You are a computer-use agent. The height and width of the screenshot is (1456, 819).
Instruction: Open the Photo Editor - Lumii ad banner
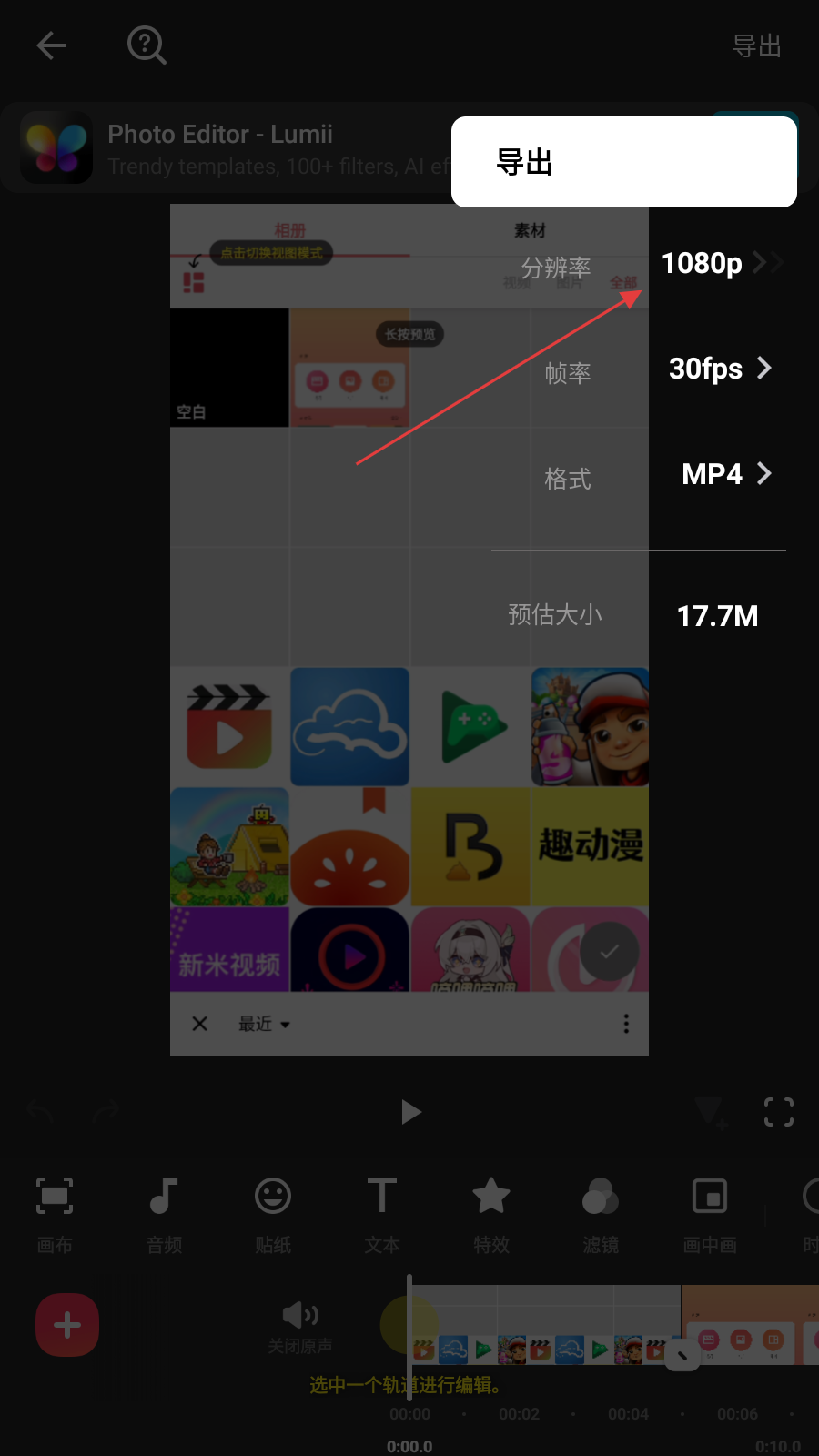227,149
